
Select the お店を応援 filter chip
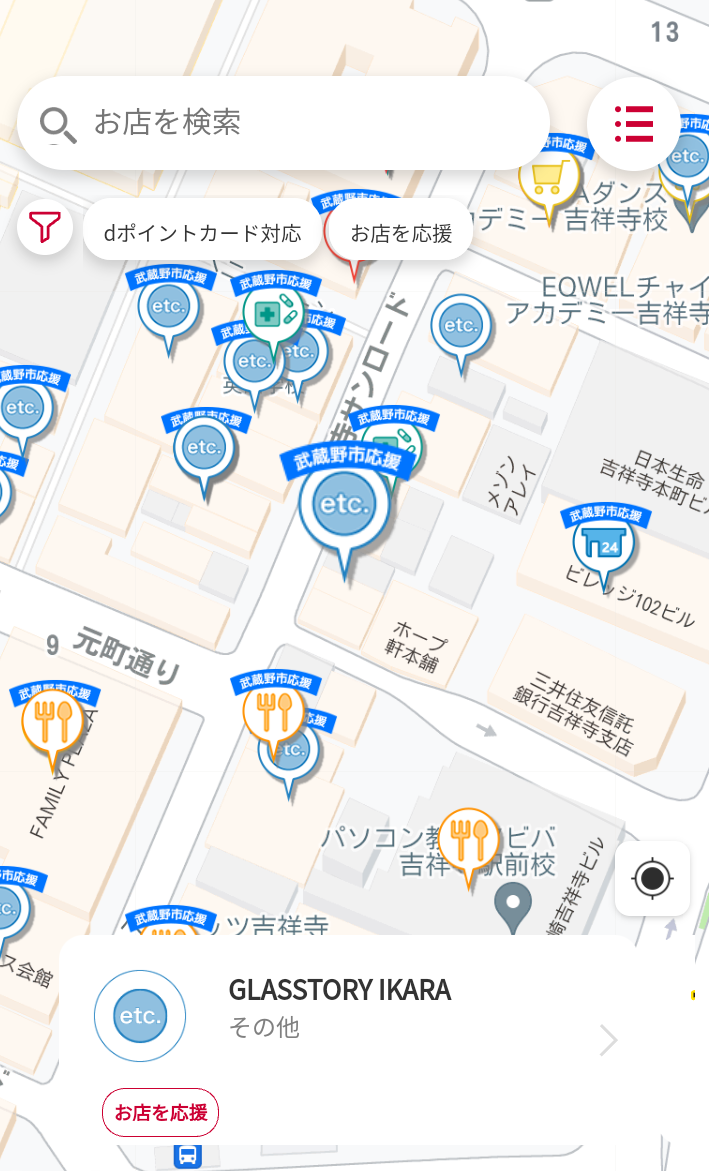(x=401, y=233)
